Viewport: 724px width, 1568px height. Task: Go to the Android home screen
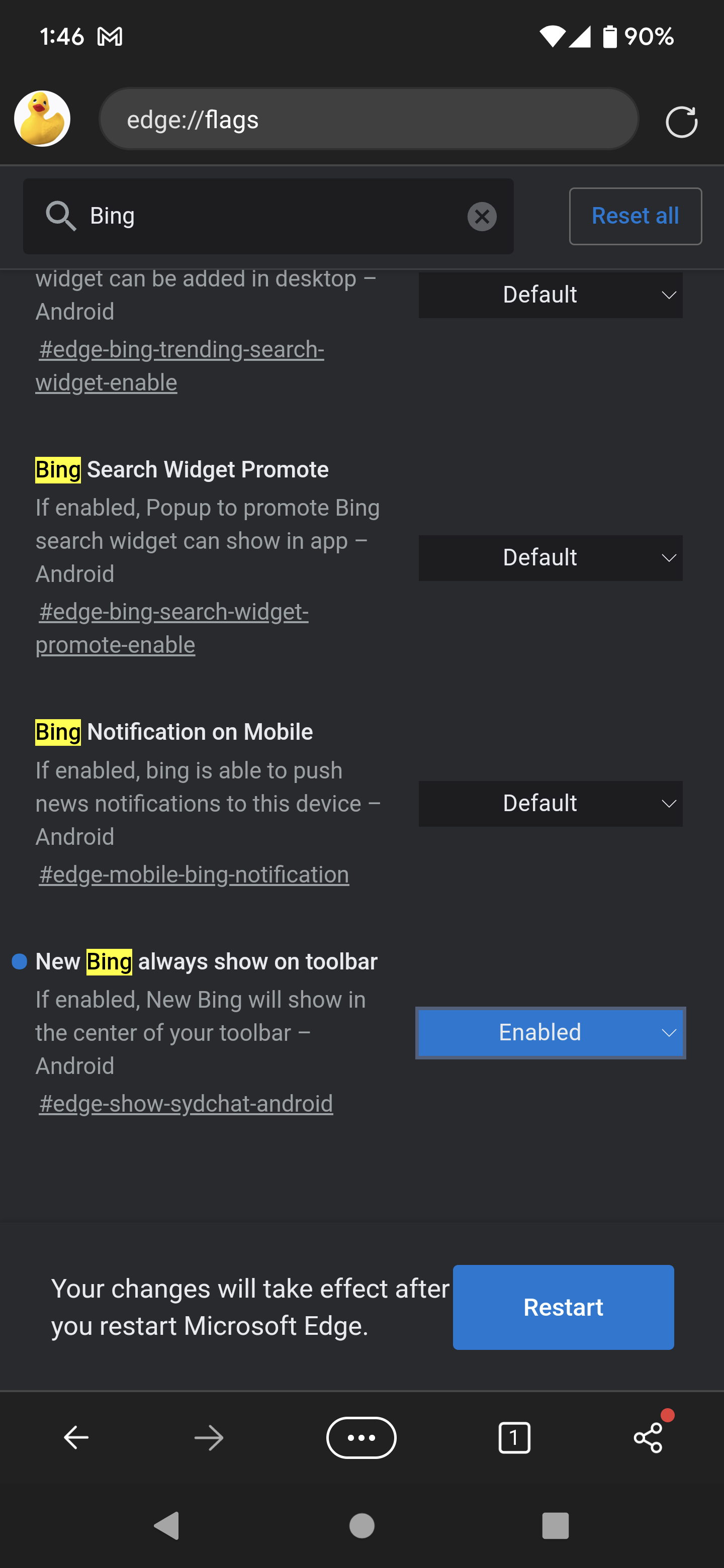[361, 1525]
